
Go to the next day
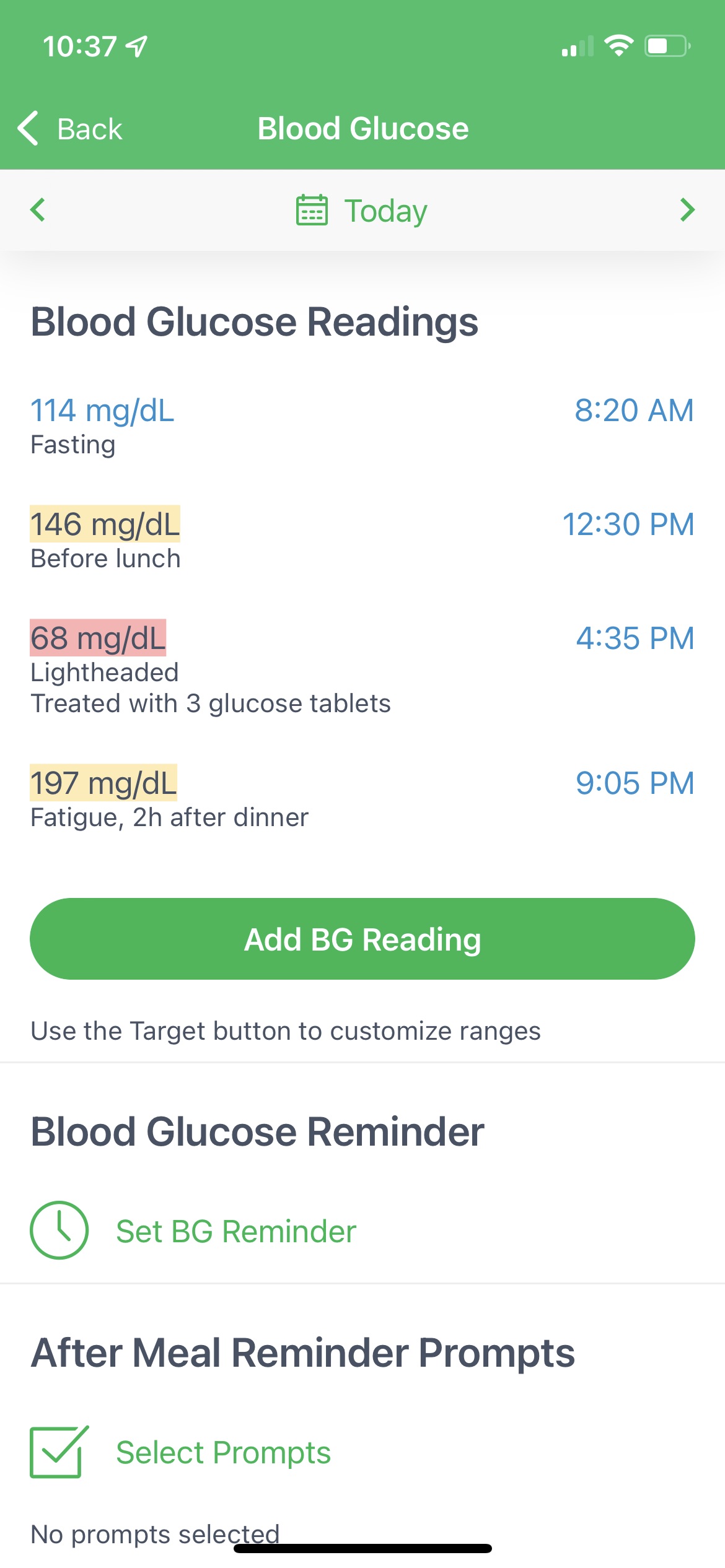[687, 210]
